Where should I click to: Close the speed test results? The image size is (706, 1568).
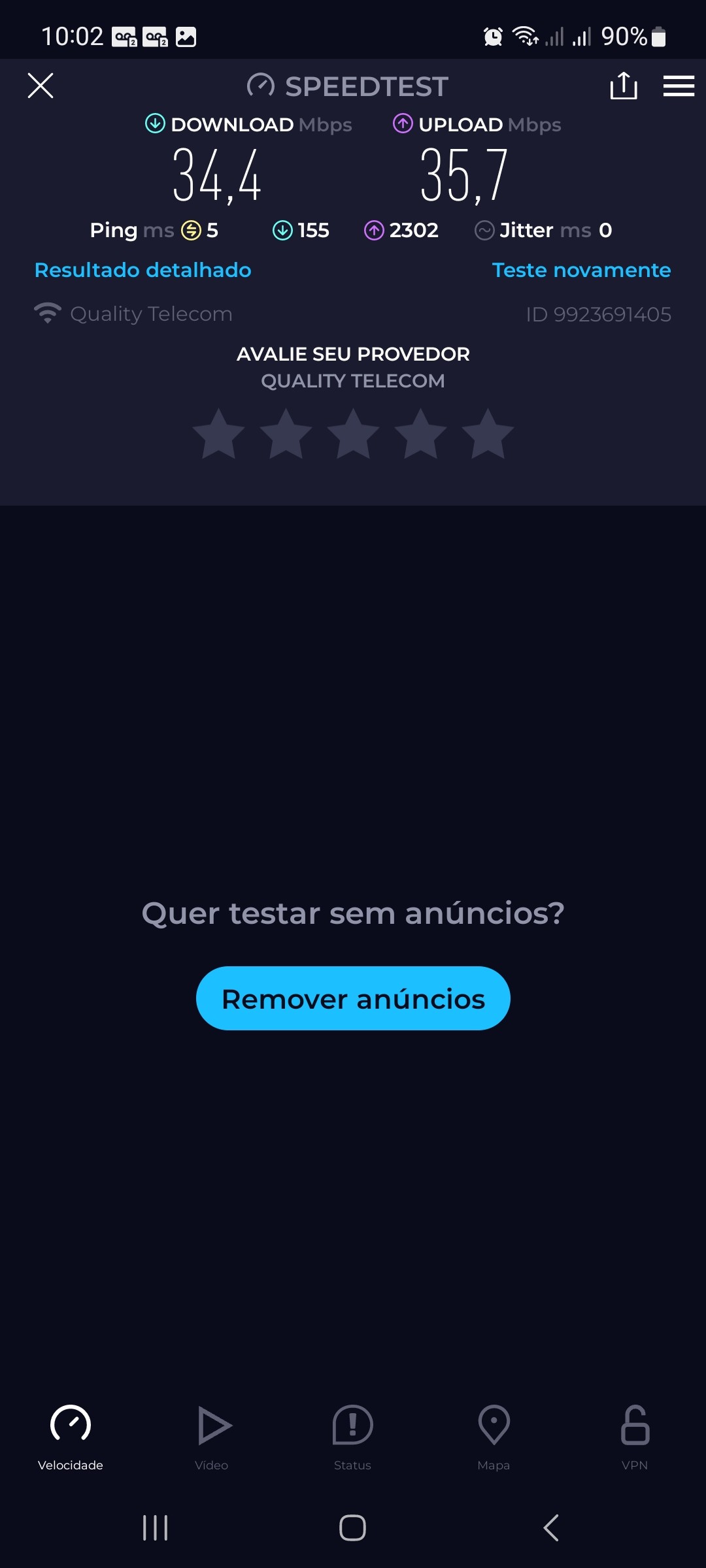point(41,86)
